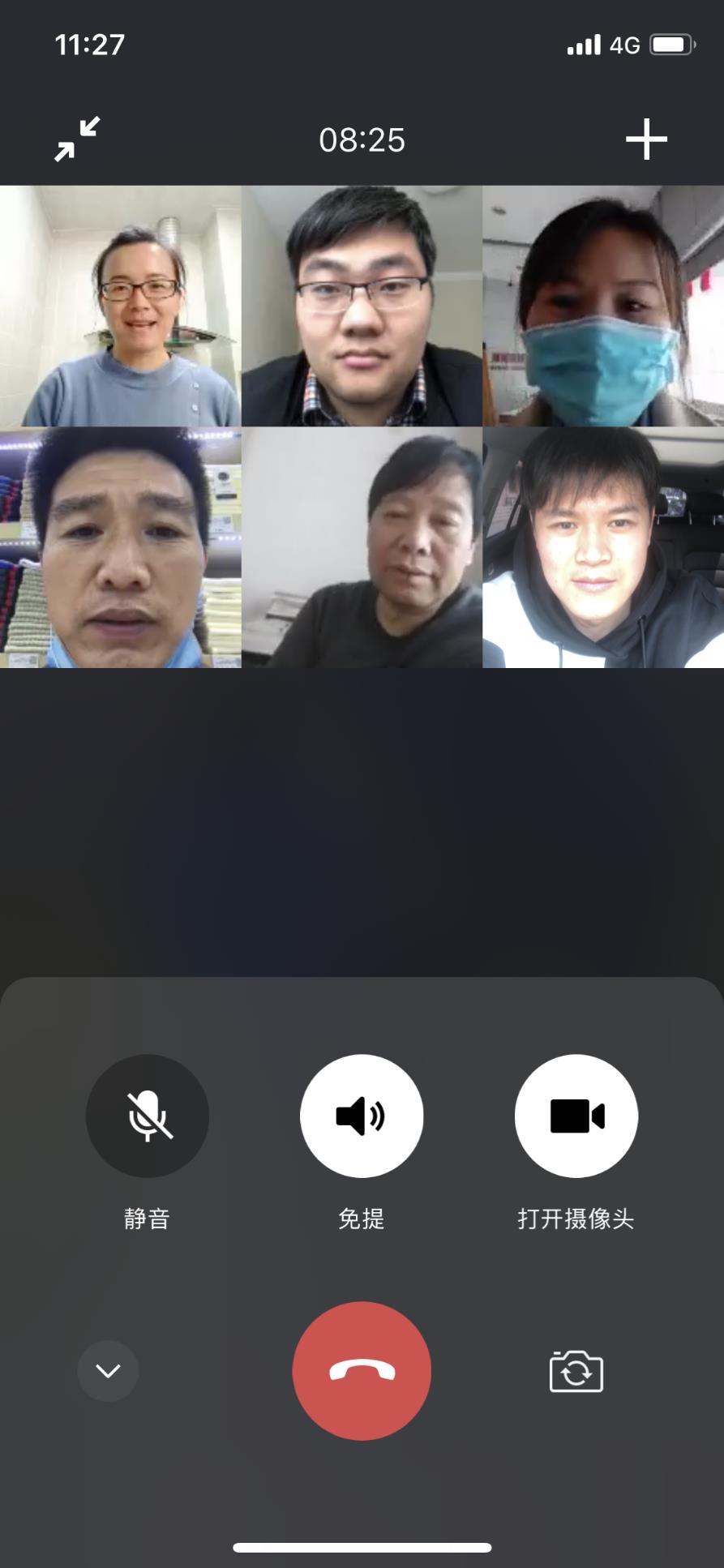Select the video of man in car
The image size is (724, 1568).
tap(603, 548)
